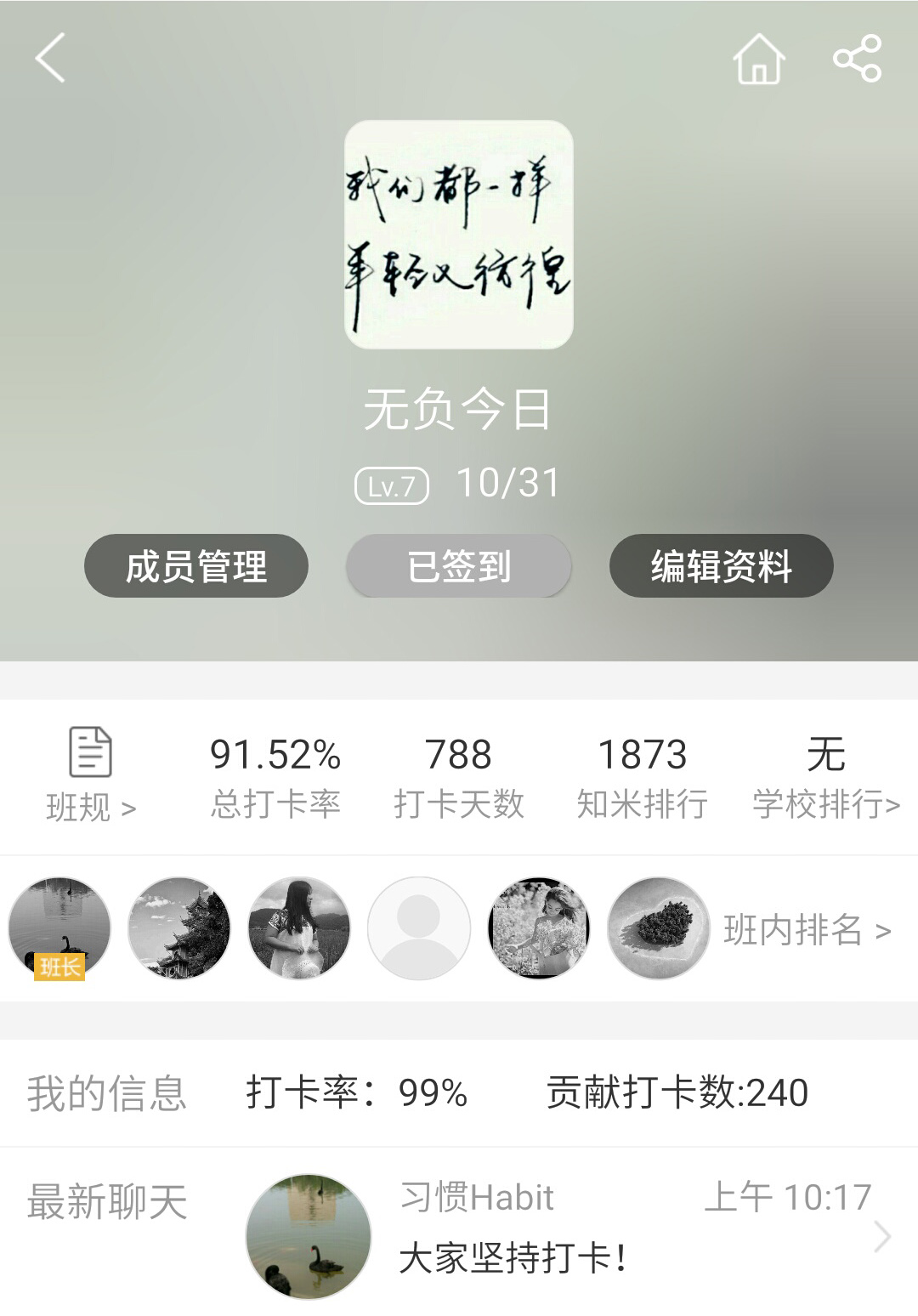Toggle the 已签到 check-in state
918x1316 pixels.
tap(457, 566)
